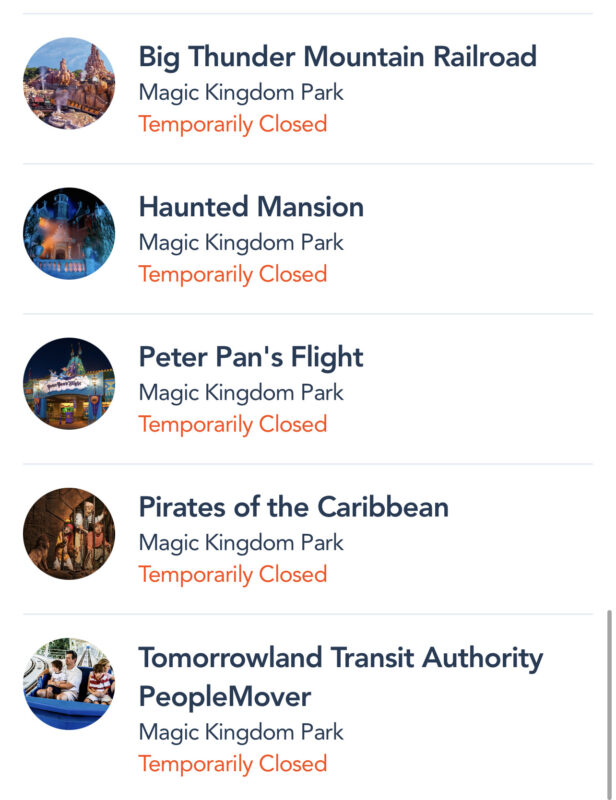
Task: Open the Peter Pan's Flight entry
Action: coord(251,357)
